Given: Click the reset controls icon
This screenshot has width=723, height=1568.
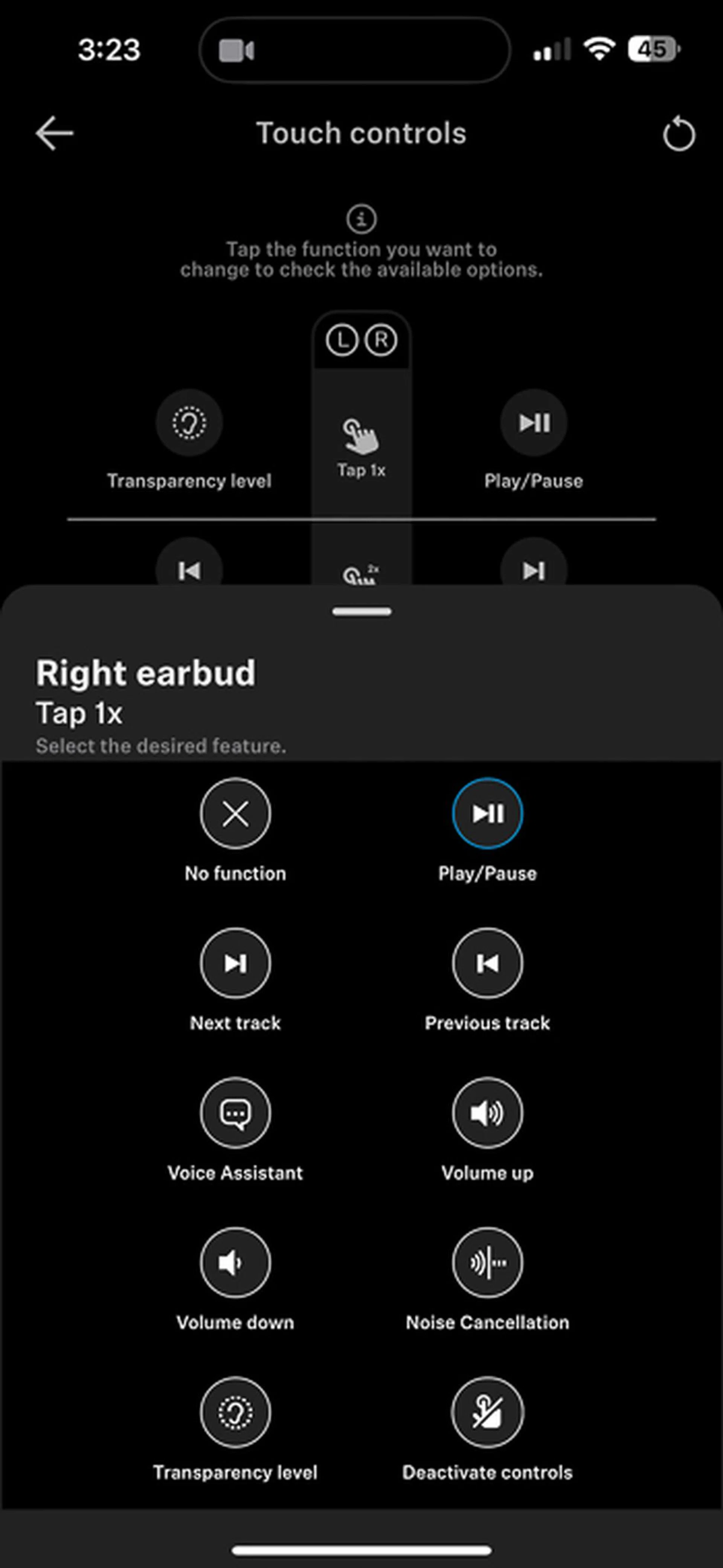Looking at the screenshot, I should (x=679, y=134).
